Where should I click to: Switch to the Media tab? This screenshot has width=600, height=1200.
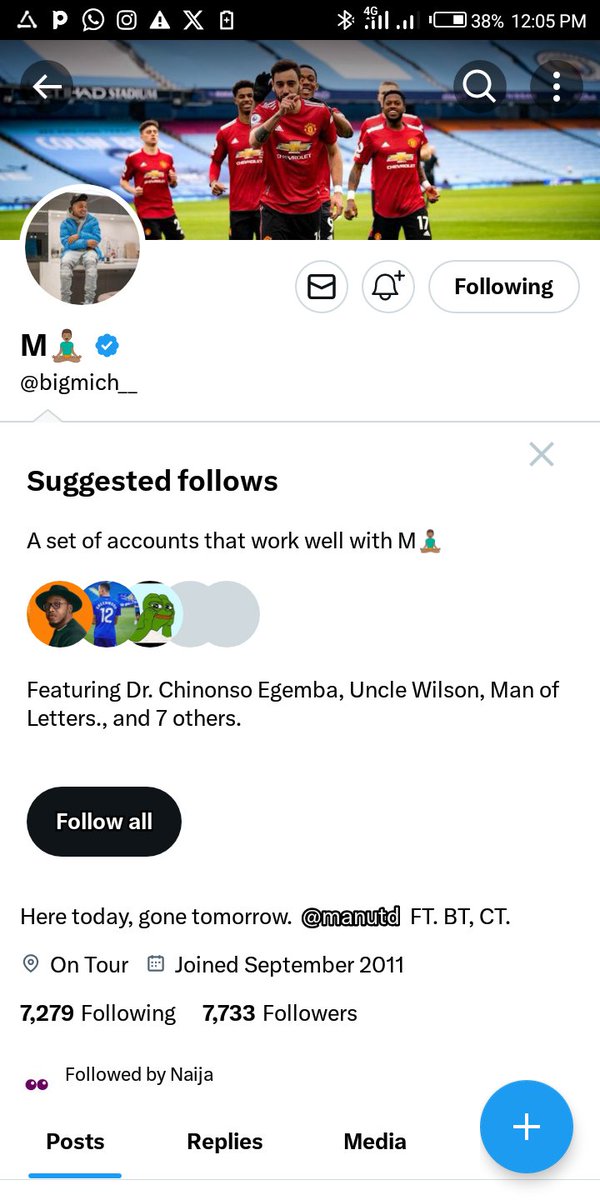(x=375, y=1142)
